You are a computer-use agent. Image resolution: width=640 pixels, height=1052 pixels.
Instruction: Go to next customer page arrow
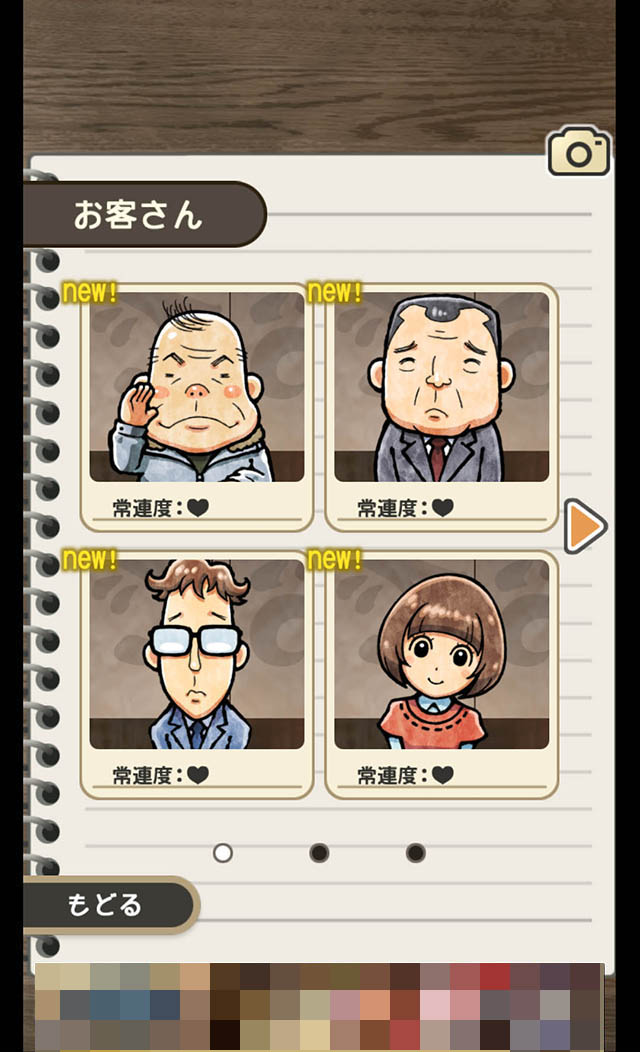[584, 525]
